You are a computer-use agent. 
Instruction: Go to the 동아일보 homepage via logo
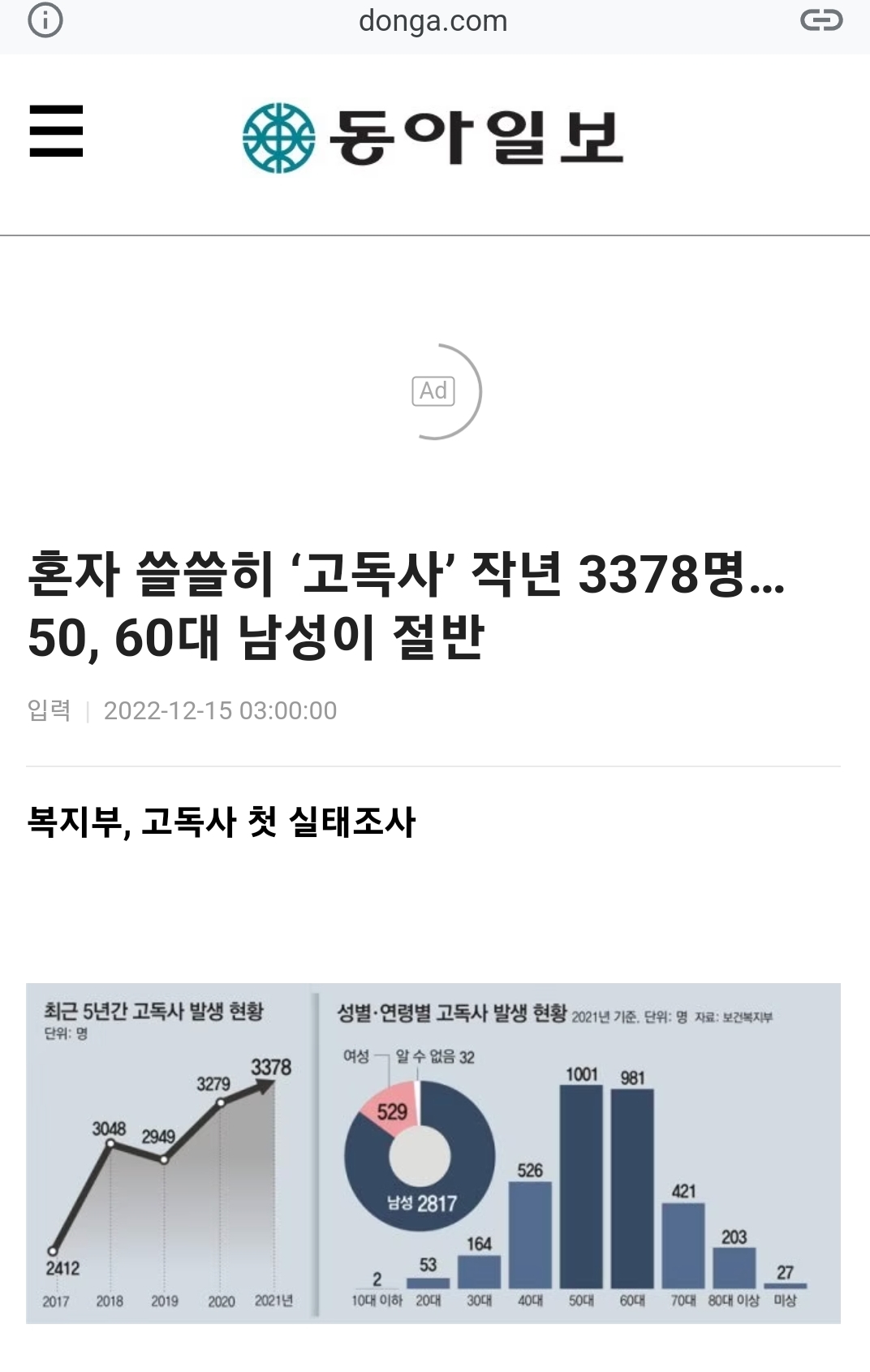pyautogui.click(x=433, y=137)
